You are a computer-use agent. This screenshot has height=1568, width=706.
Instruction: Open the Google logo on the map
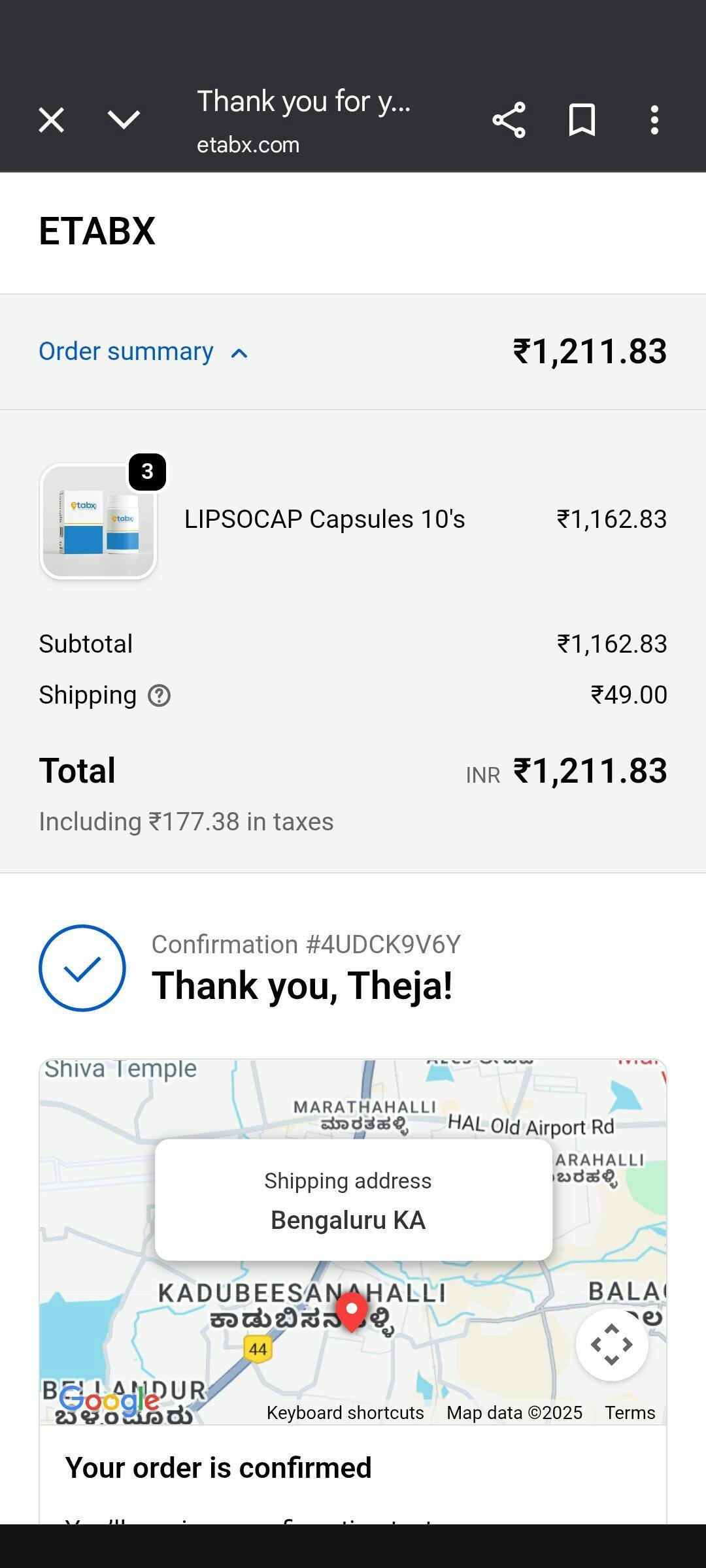point(109,1401)
